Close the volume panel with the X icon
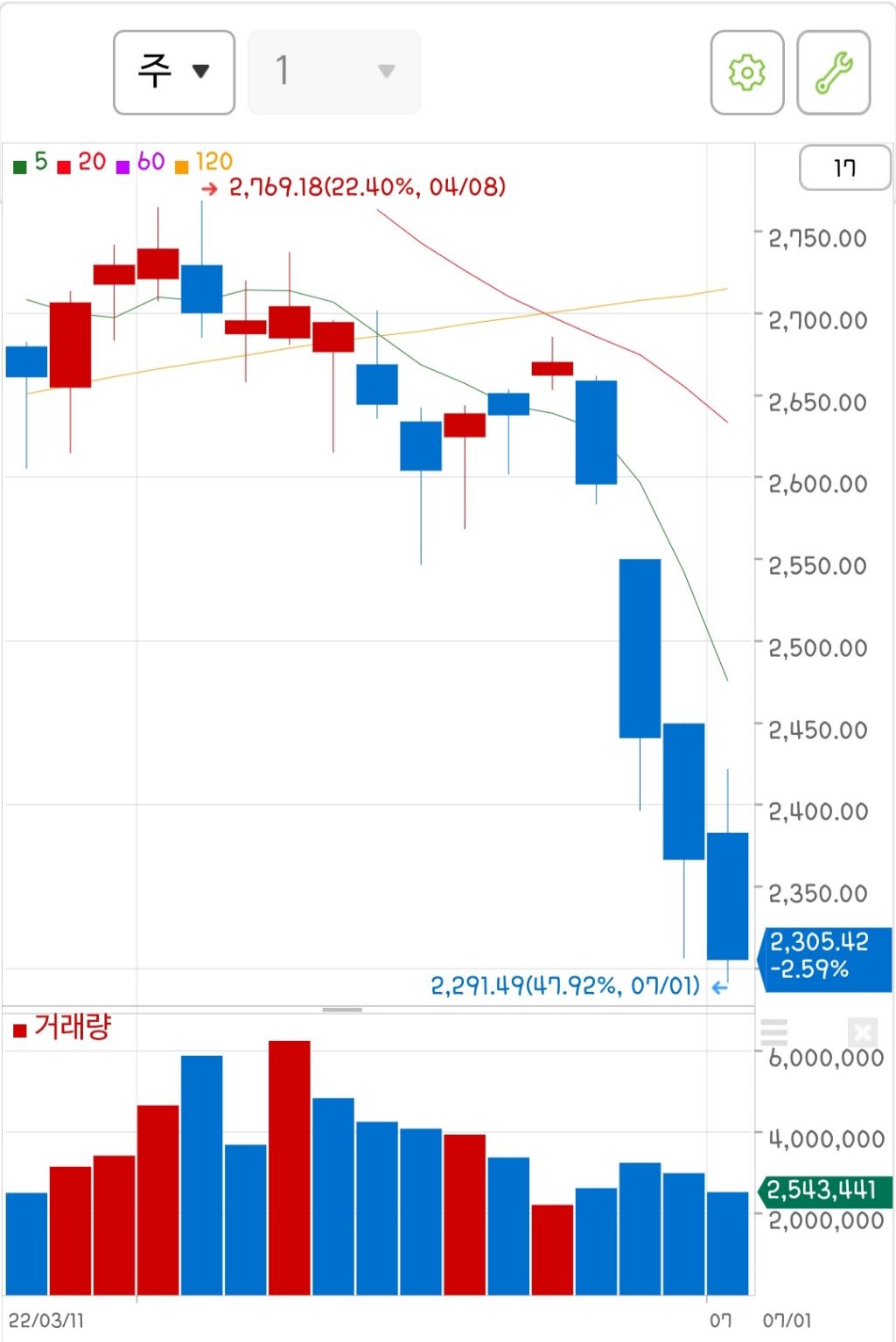 (x=863, y=1033)
